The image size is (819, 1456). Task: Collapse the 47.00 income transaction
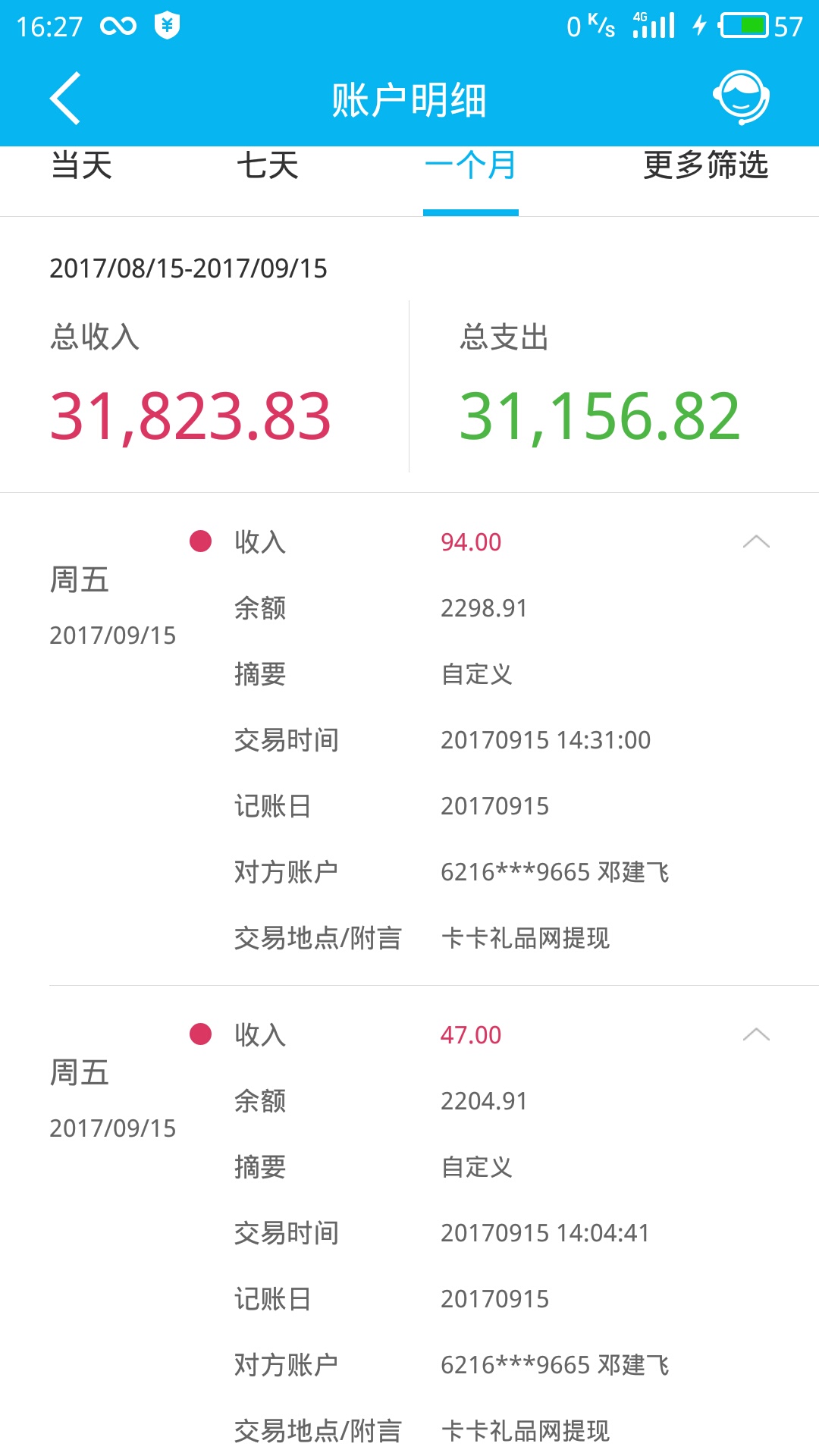(x=756, y=1034)
